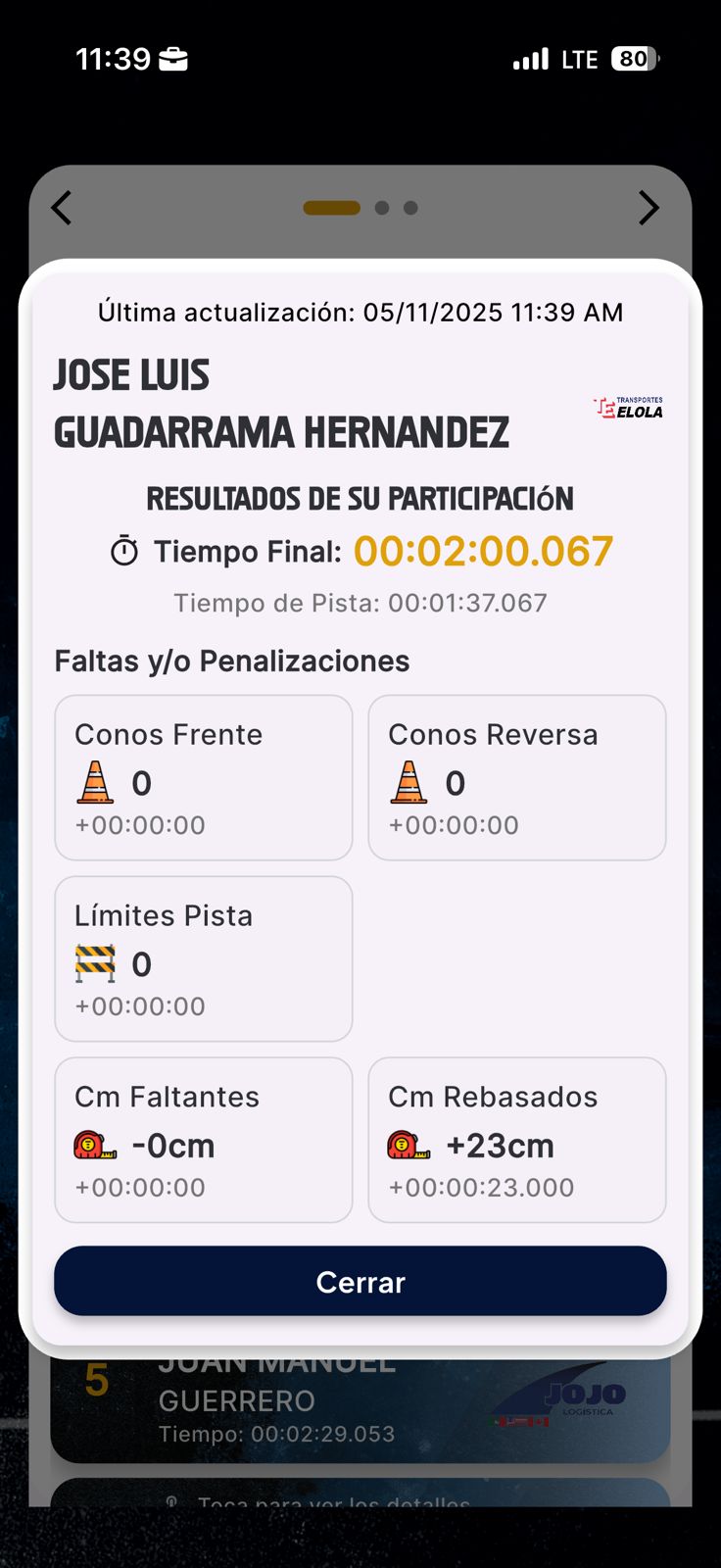721x1568 pixels.
Task: Open the Conos Frente penalty card
Action: pyautogui.click(x=203, y=777)
